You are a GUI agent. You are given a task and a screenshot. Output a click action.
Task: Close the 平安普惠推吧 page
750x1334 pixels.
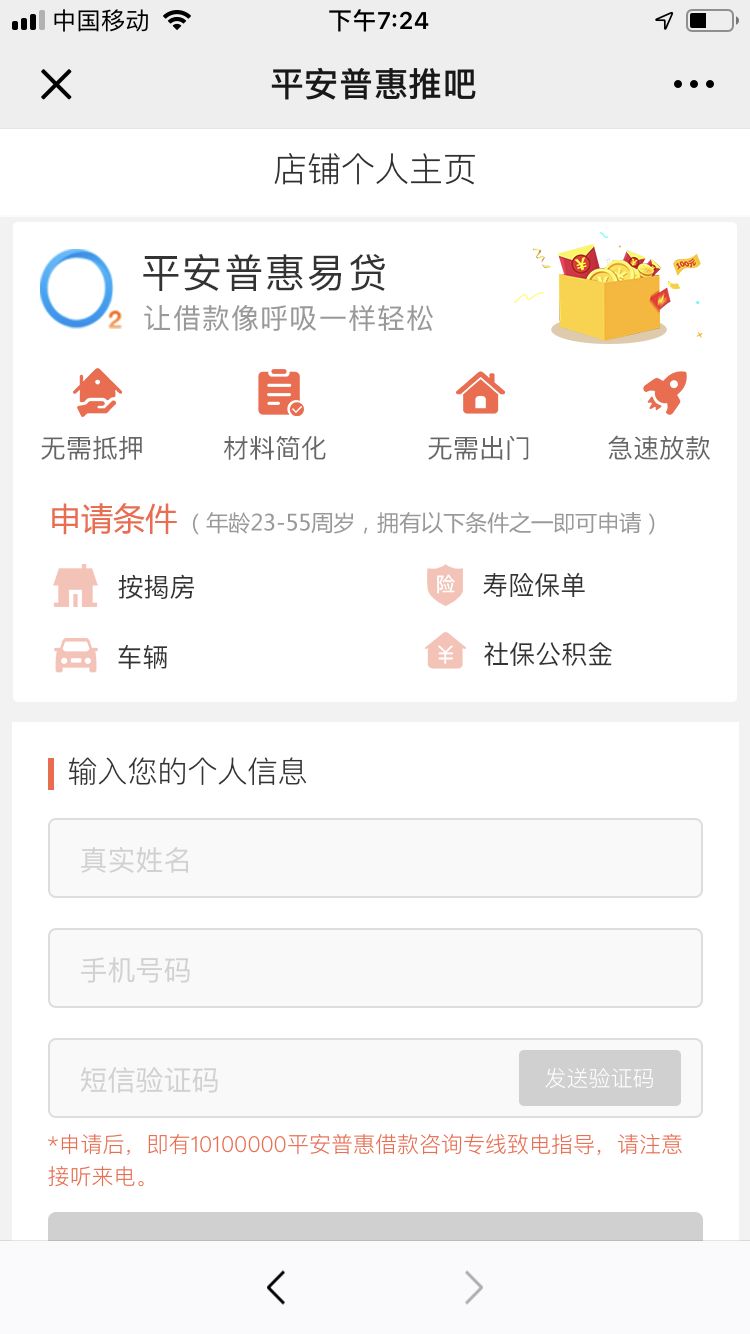point(56,84)
